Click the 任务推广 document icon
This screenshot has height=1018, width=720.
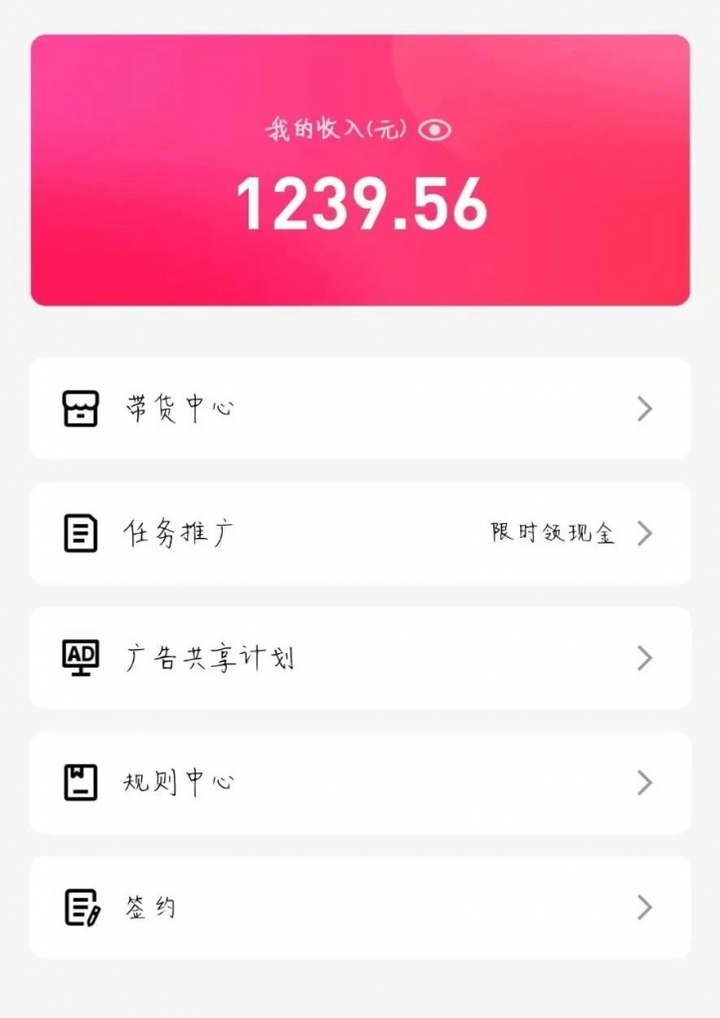click(x=79, y=533)
